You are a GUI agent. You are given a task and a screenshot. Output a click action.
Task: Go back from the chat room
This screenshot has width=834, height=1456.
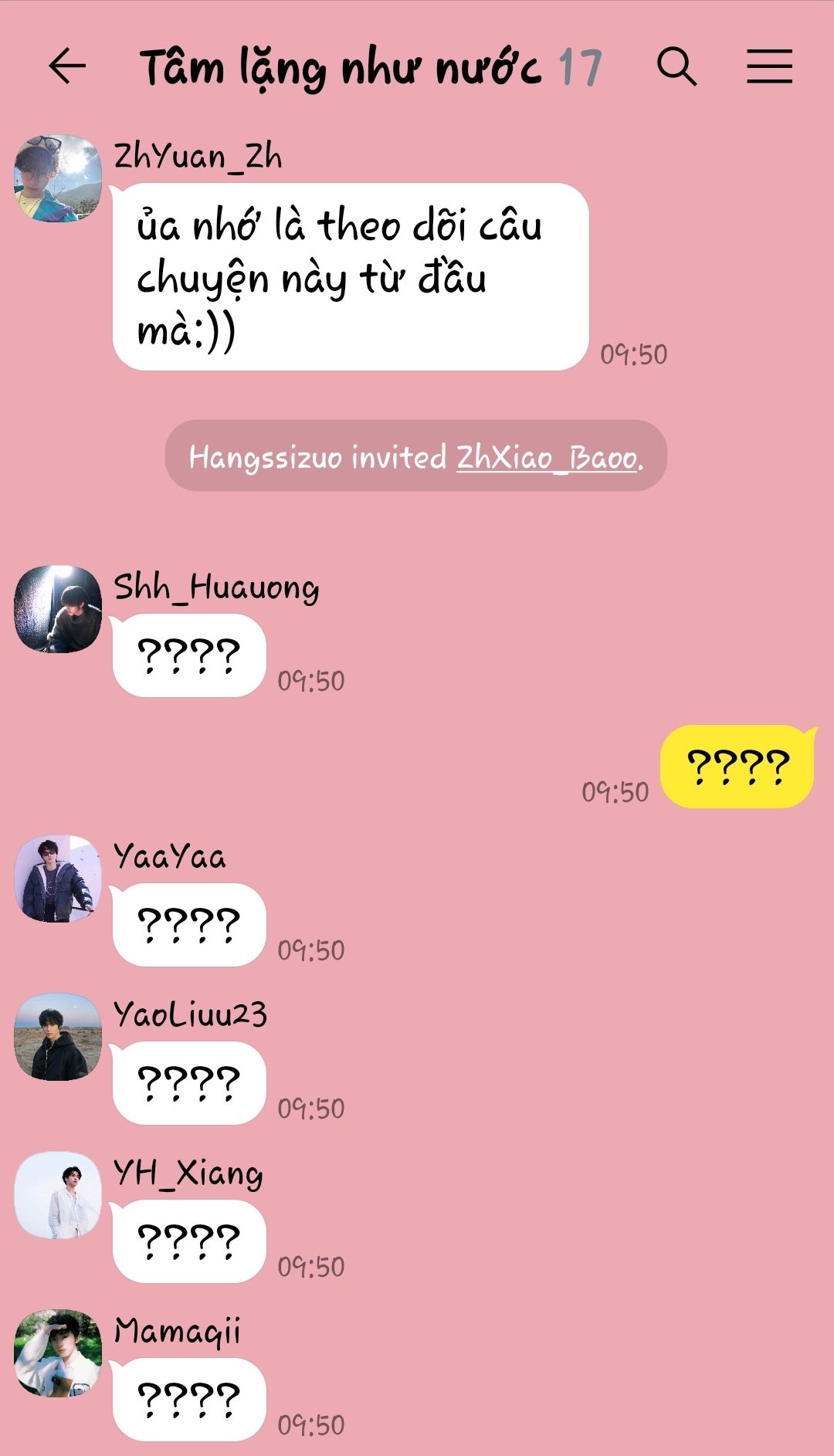(67, 66)
